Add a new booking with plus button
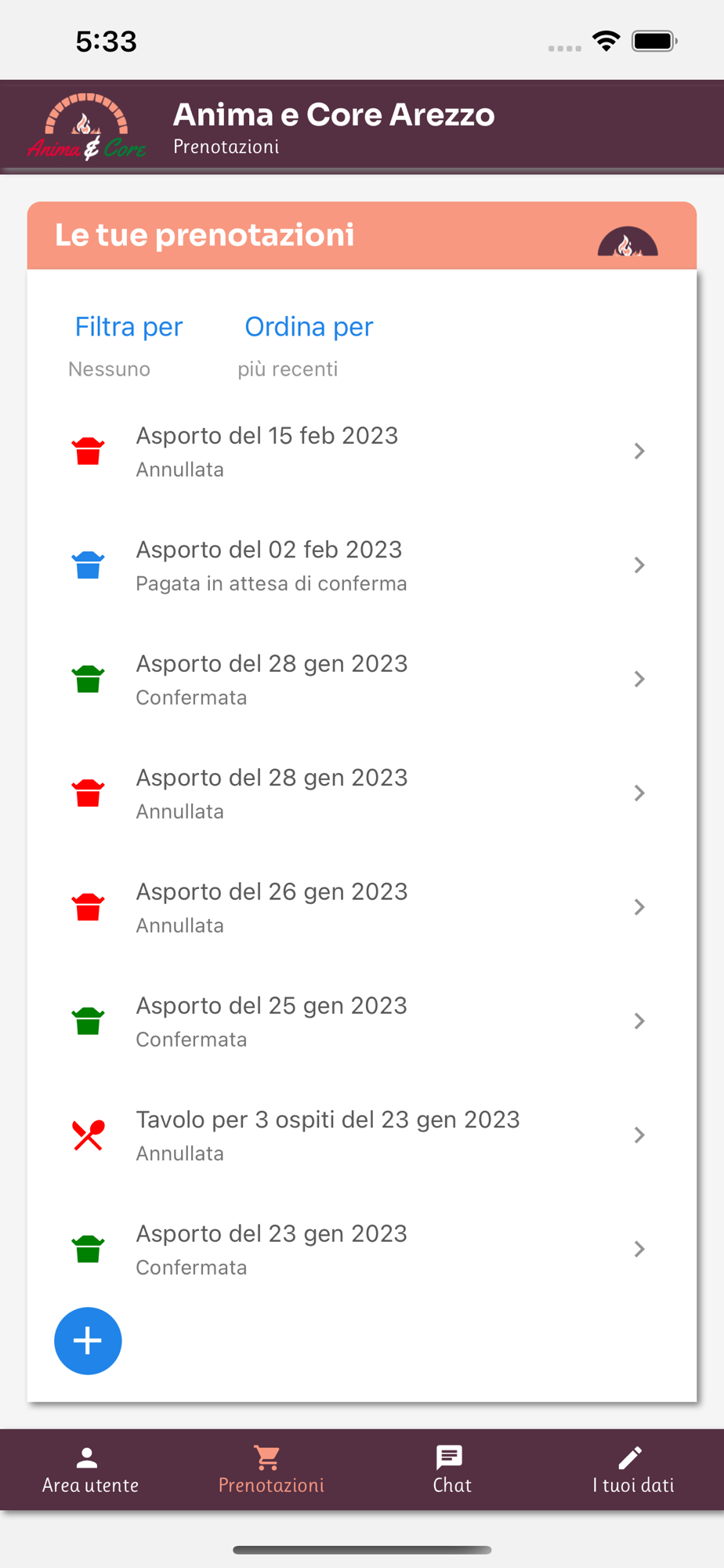This screenshot has width=724, height=1568. [x=88, y=1341]
